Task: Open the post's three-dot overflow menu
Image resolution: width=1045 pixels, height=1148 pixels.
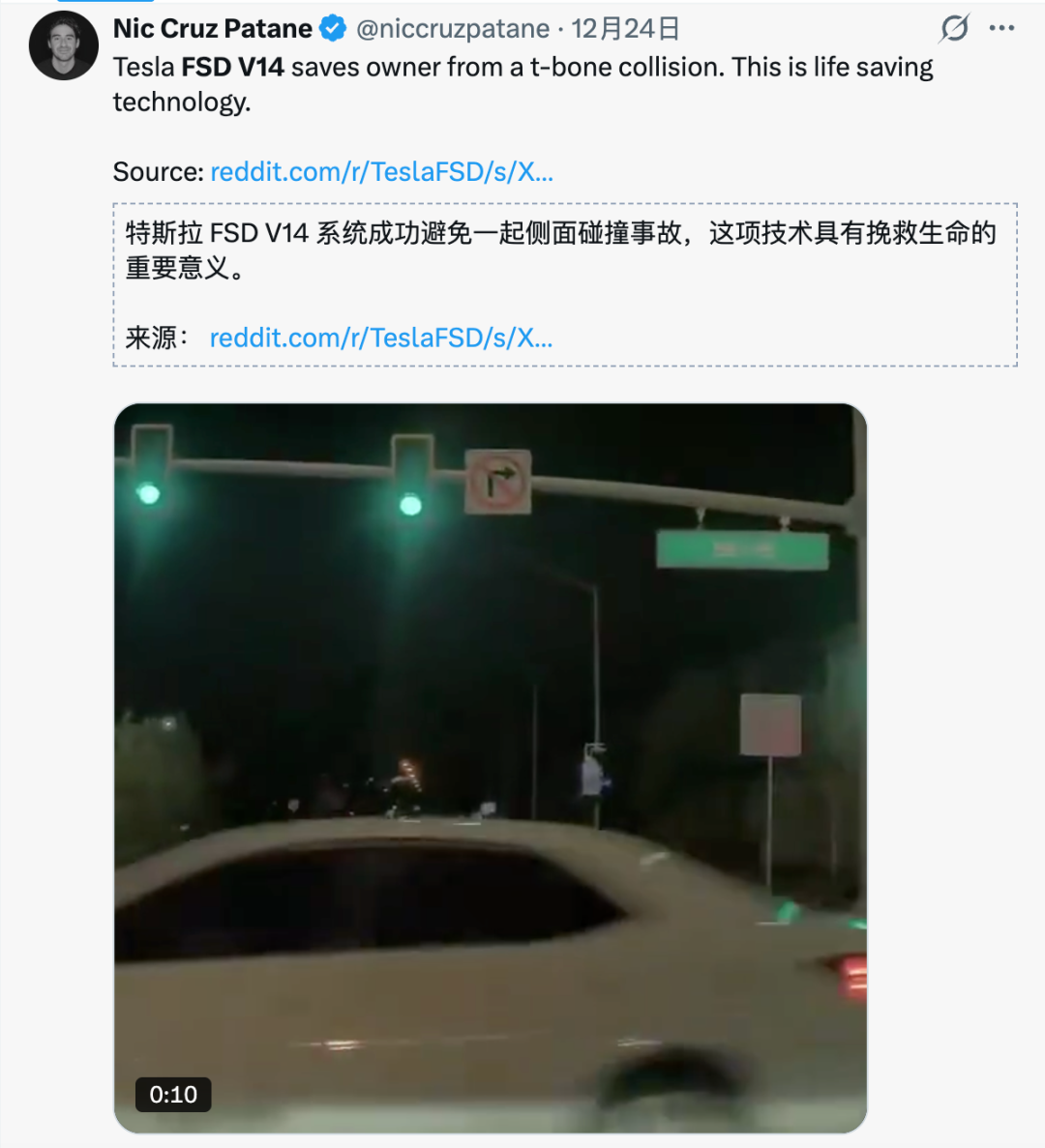Action: tap(1001, 29)
